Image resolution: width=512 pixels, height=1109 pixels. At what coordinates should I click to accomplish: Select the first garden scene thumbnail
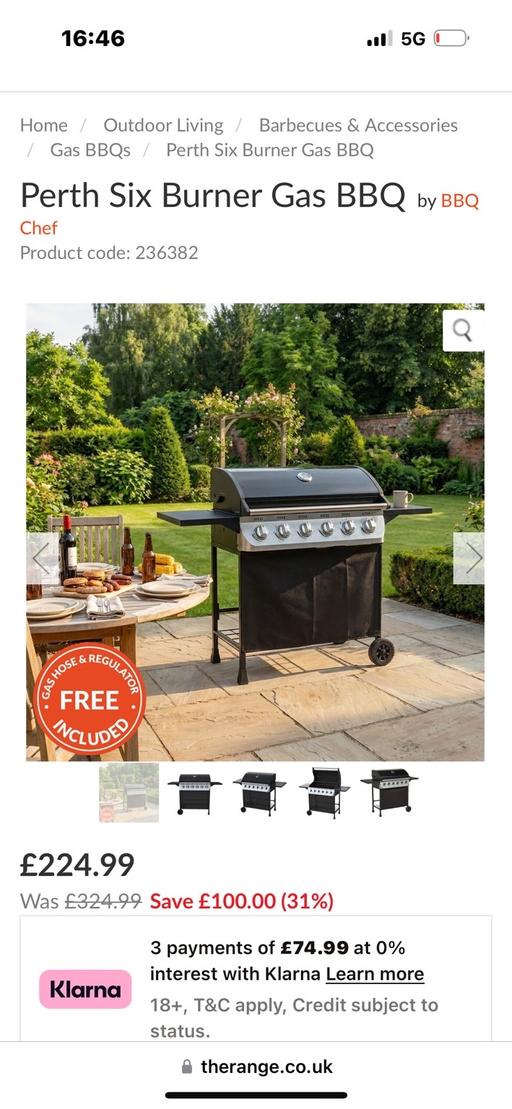(129, 792)
